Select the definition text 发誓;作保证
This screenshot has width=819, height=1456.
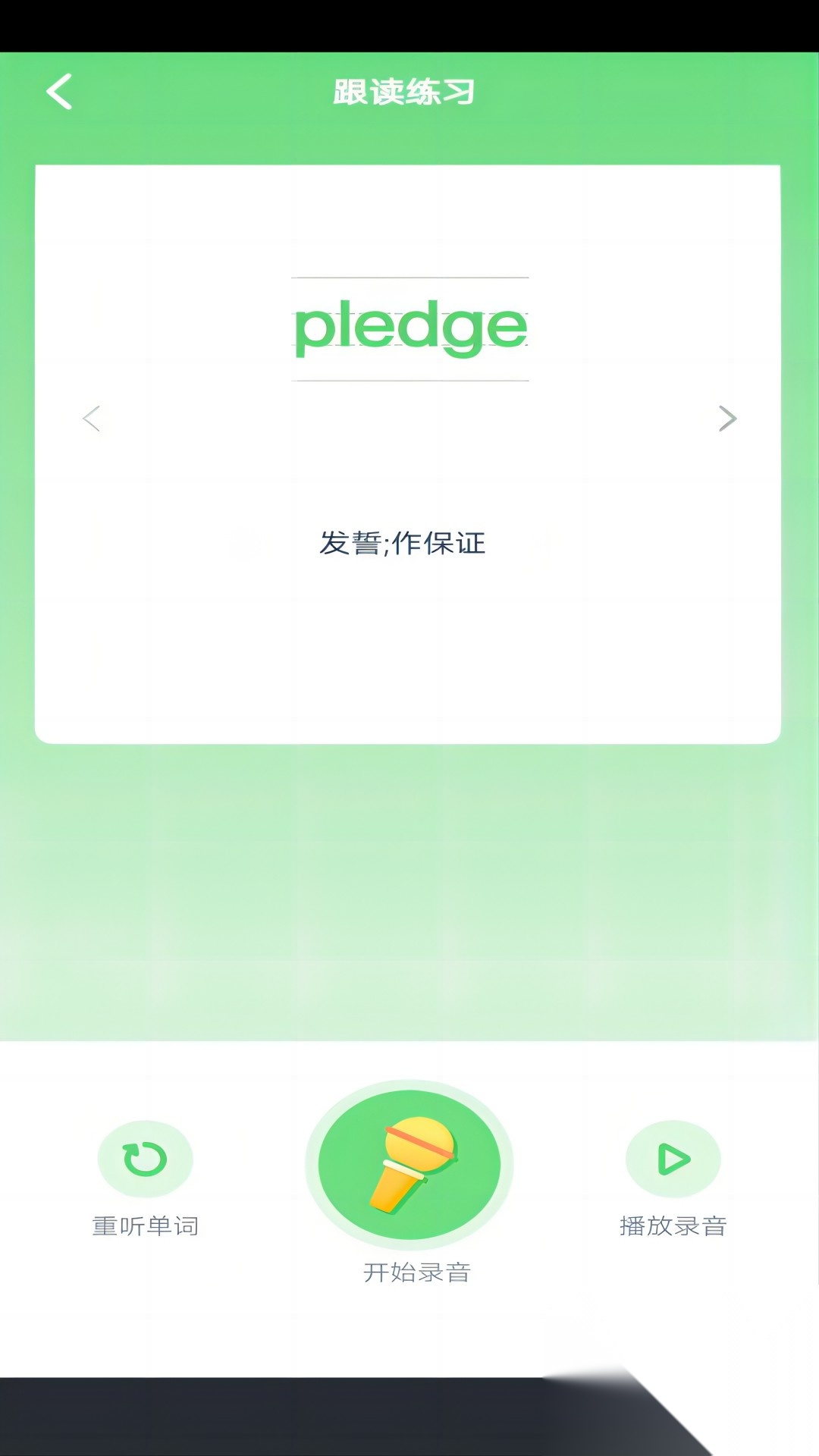[403, 544]
